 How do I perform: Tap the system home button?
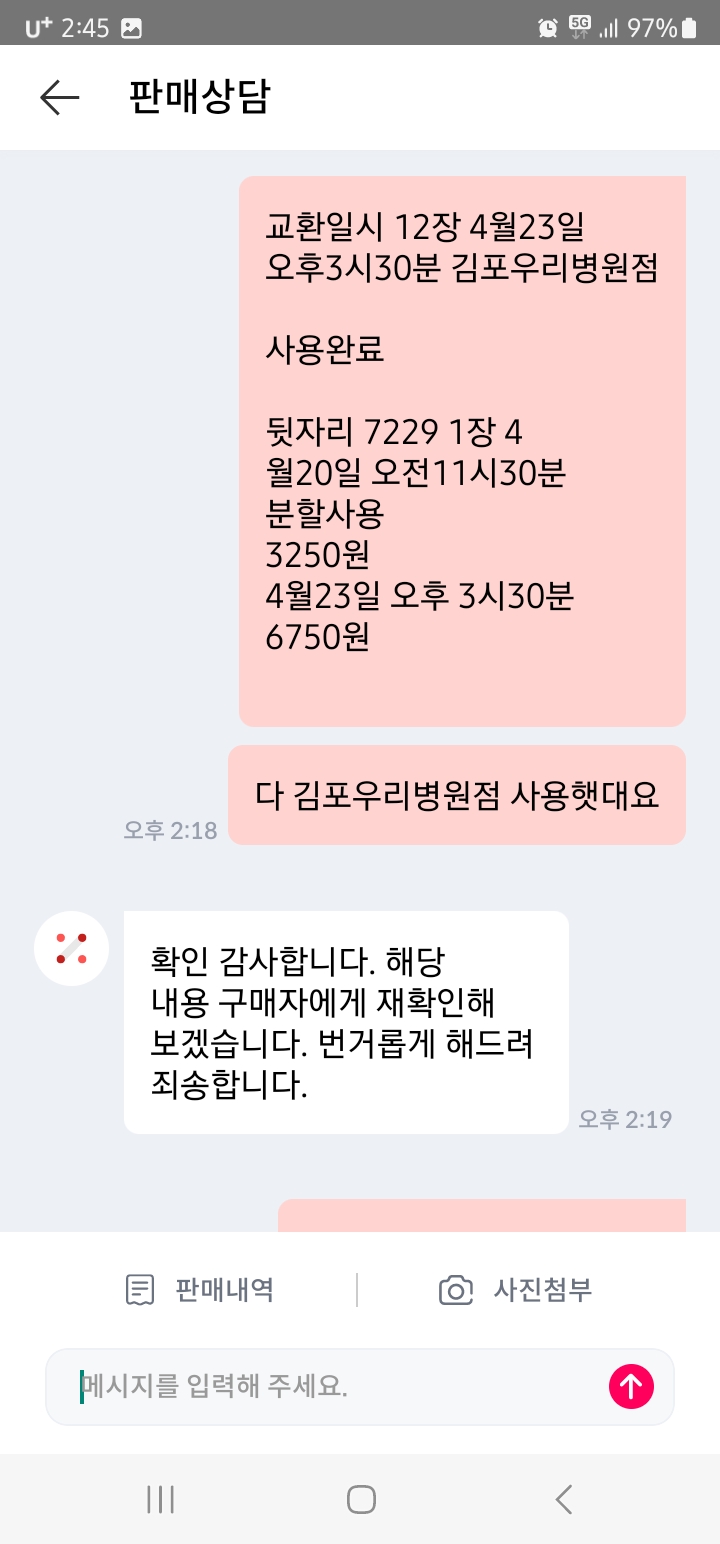click(x=361, y=1499)
